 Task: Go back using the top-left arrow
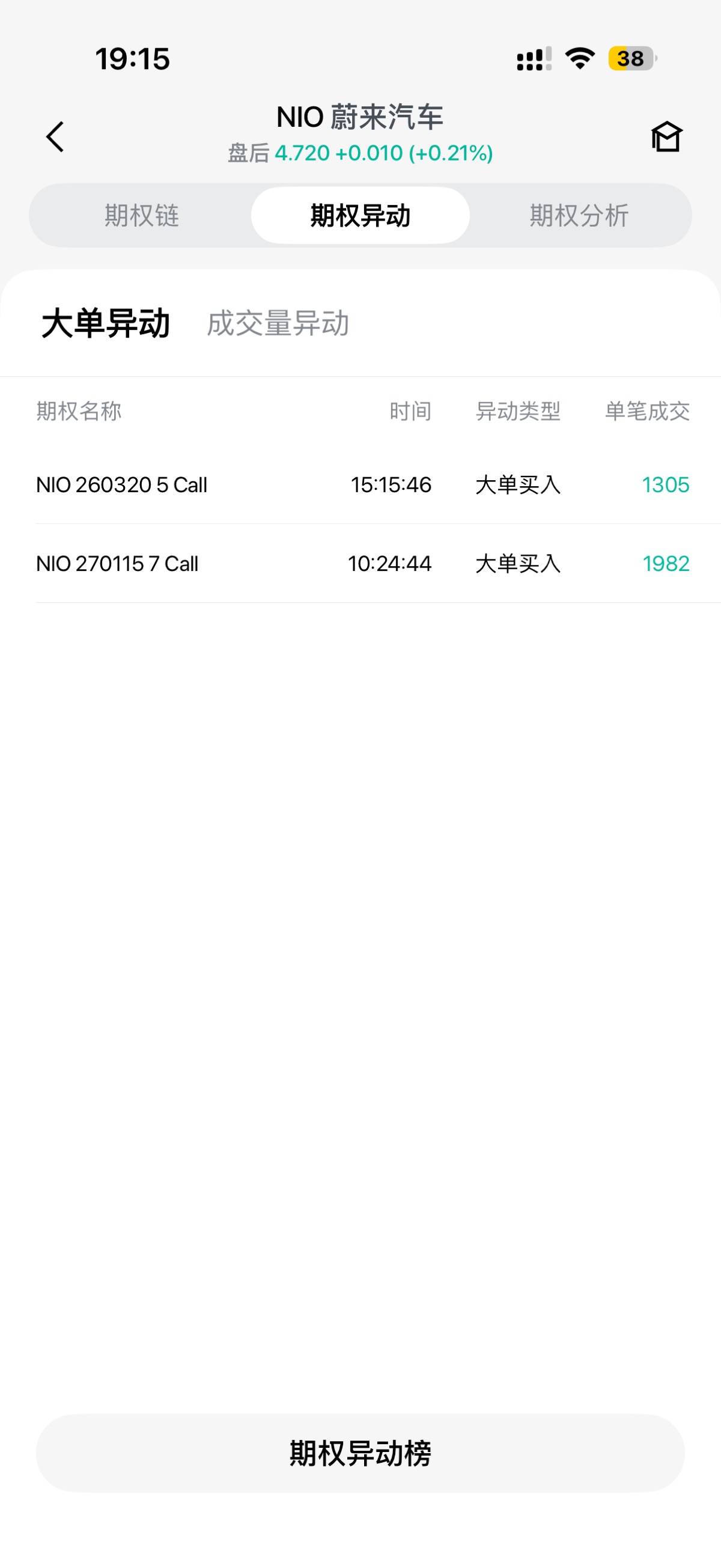(x=55, y=136)
